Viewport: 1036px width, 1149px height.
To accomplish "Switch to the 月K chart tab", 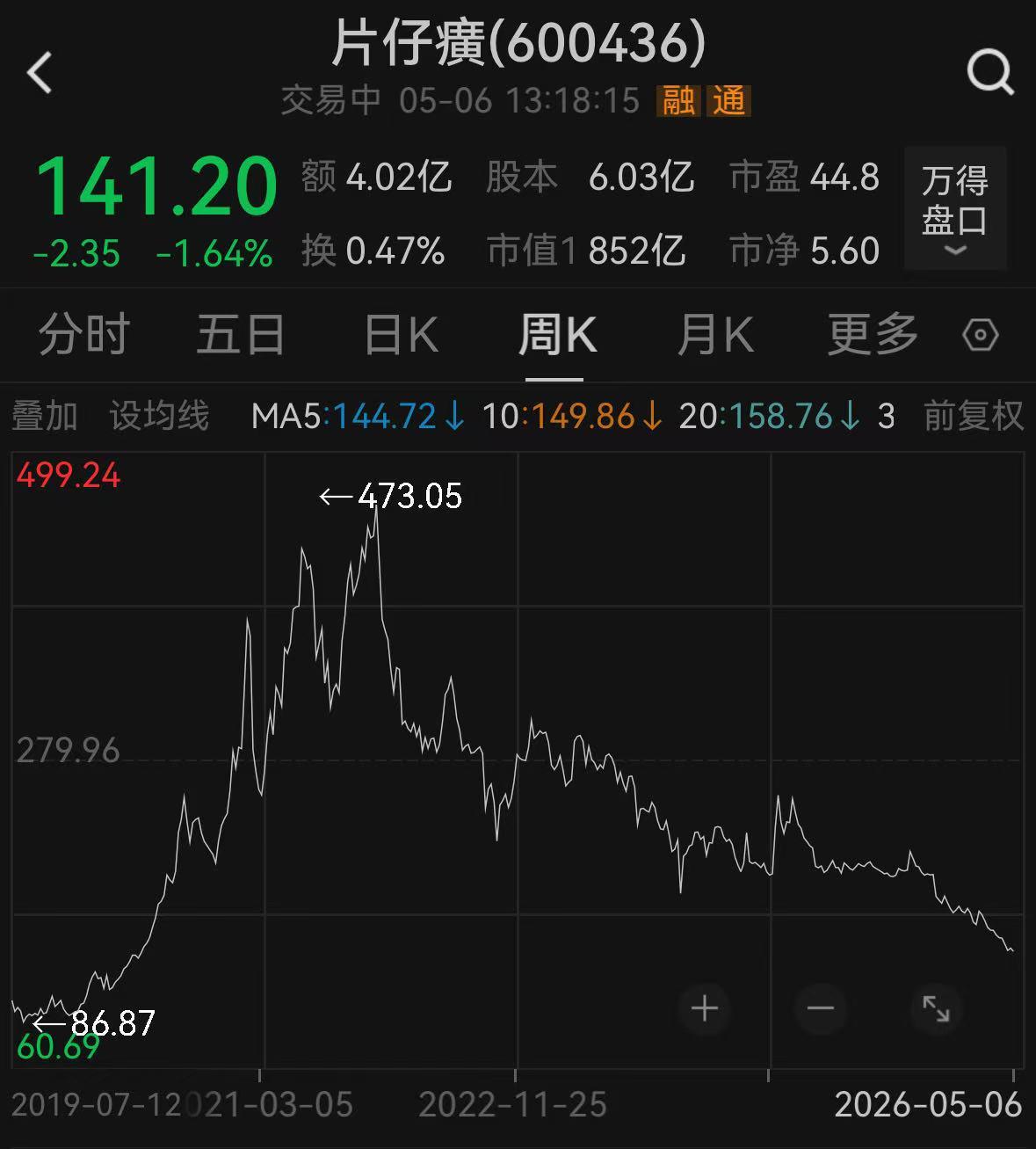I will [715, 334].
